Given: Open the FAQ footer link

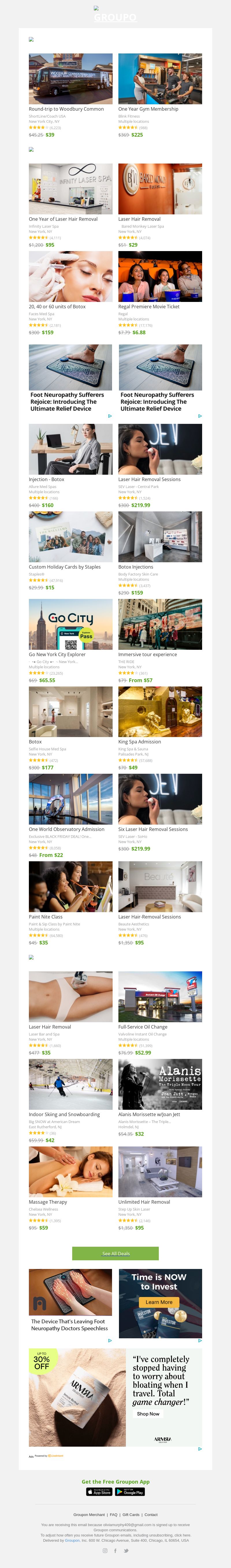Looking at the screenshot, I should [x=114, y=1515].
